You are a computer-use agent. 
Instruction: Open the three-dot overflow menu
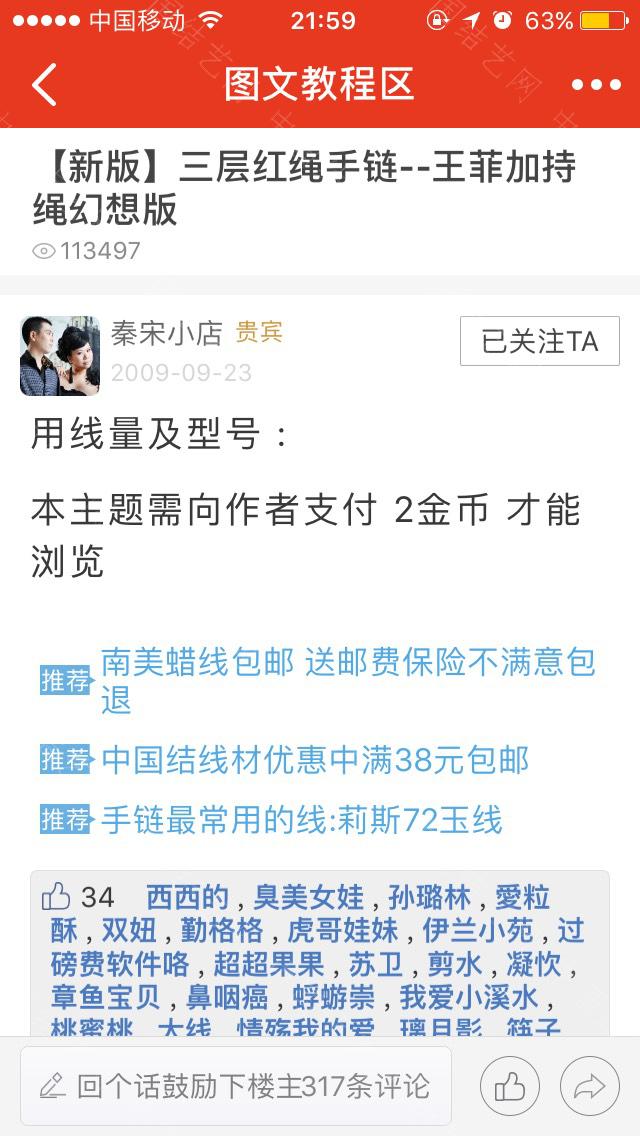[596, 85]
